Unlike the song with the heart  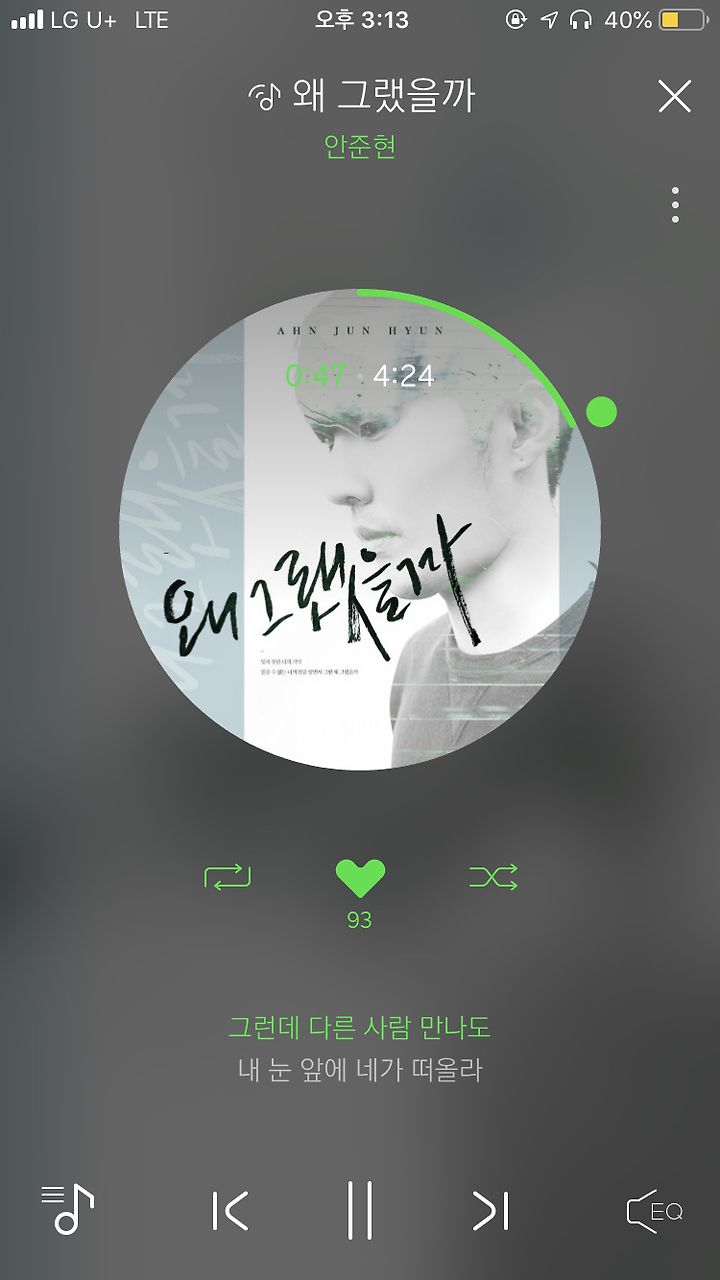pyautogui.click(x=360, y=878)
